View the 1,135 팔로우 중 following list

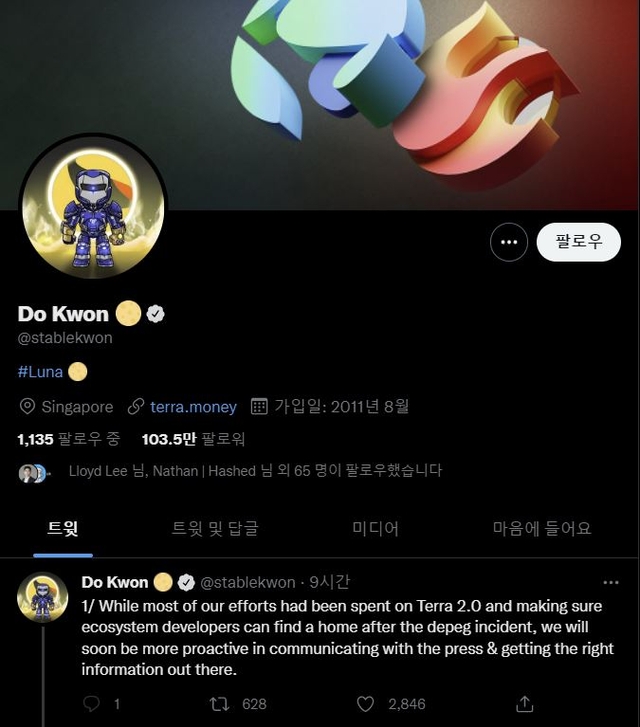[68, 439]
